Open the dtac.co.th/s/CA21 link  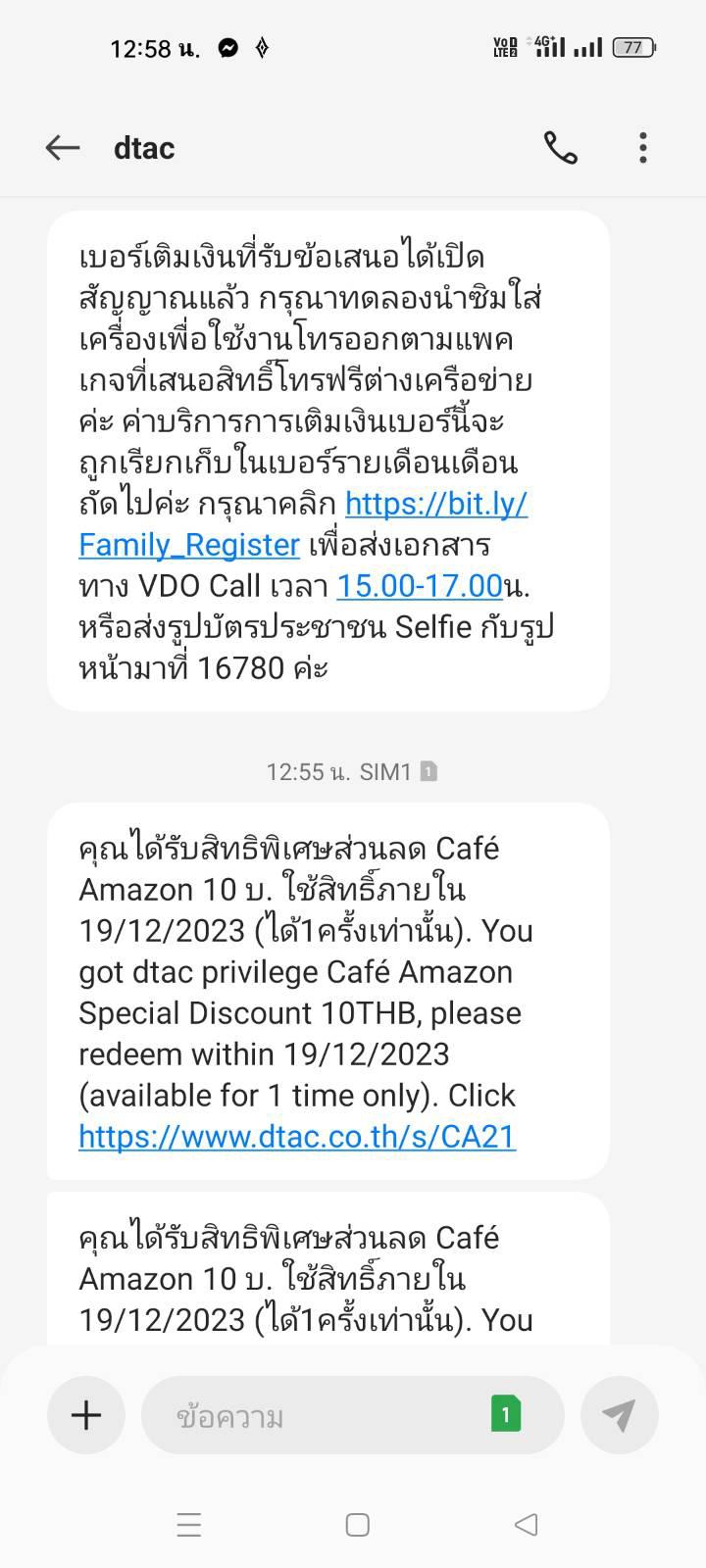pos(297,1136)
